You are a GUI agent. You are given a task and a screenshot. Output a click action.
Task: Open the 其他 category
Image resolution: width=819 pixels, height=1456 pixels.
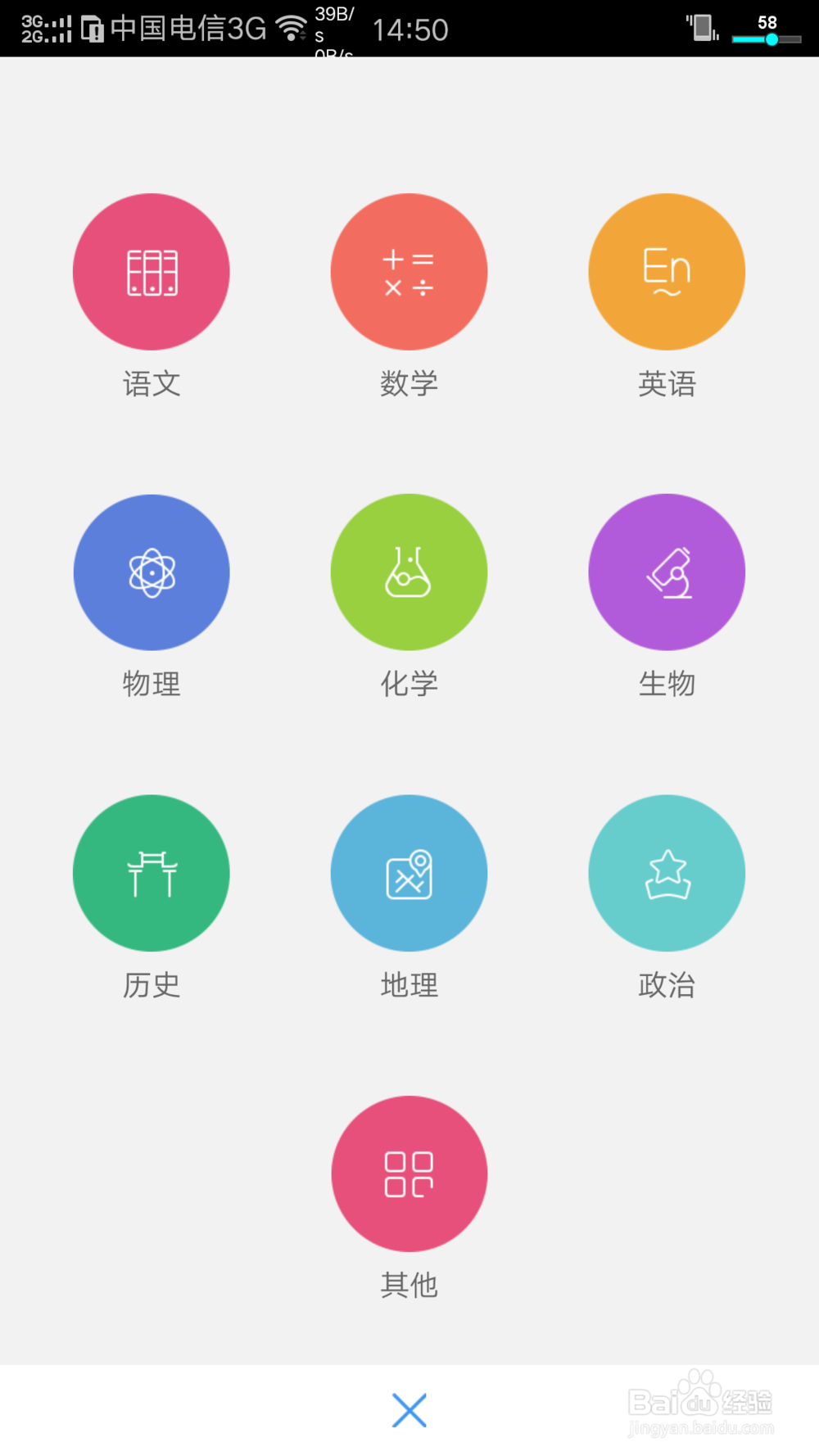tap(409, 1173)
